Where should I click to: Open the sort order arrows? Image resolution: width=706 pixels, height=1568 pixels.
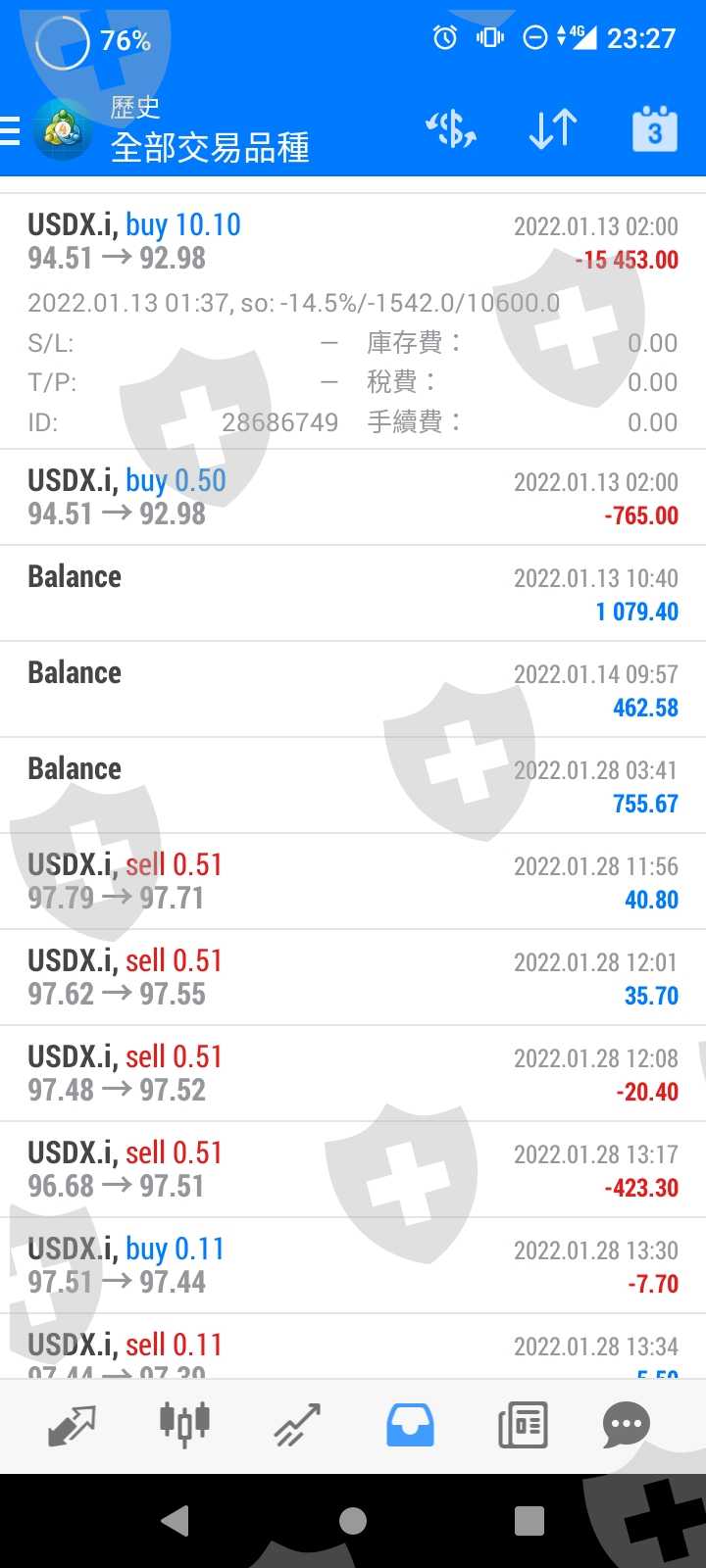(553, 129)
